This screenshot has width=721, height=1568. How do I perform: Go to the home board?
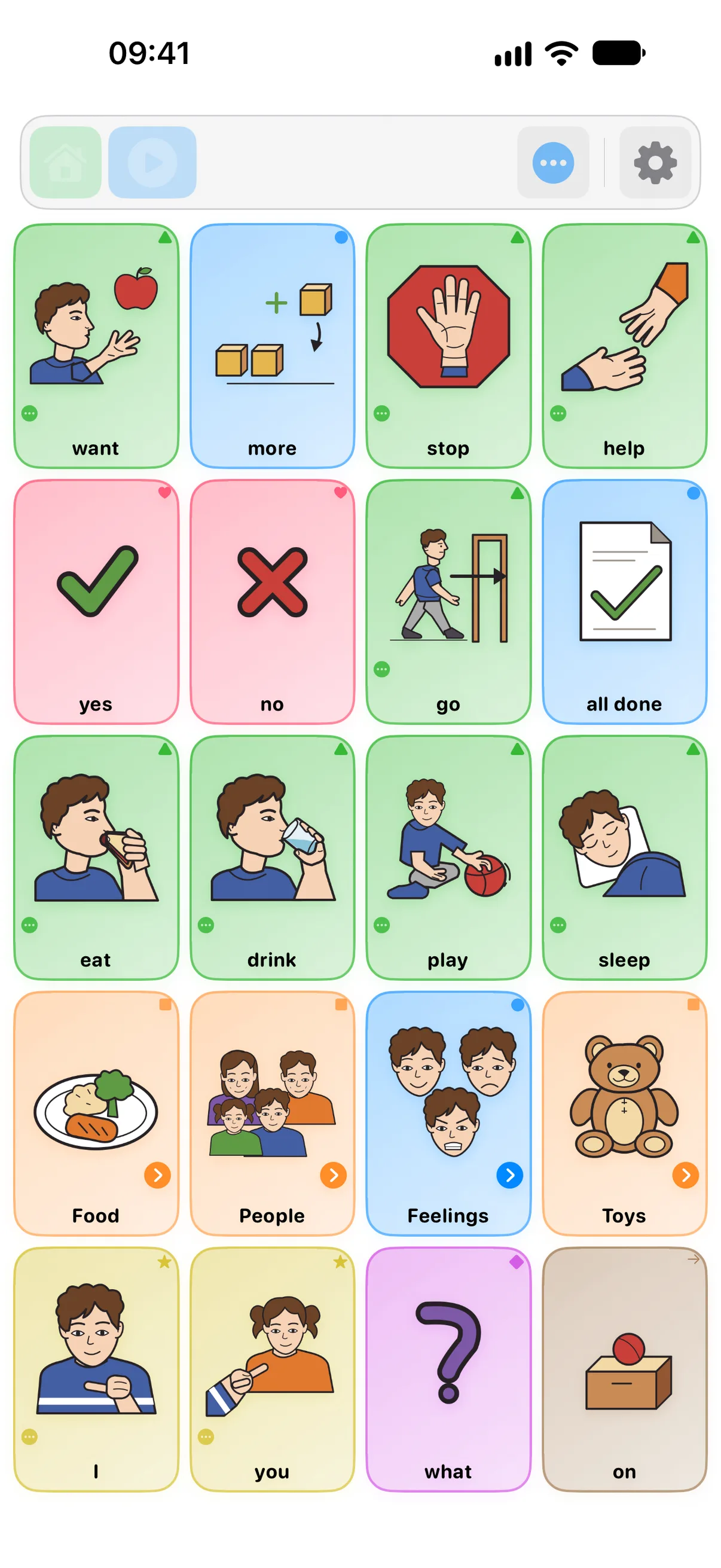click(65, 163)
